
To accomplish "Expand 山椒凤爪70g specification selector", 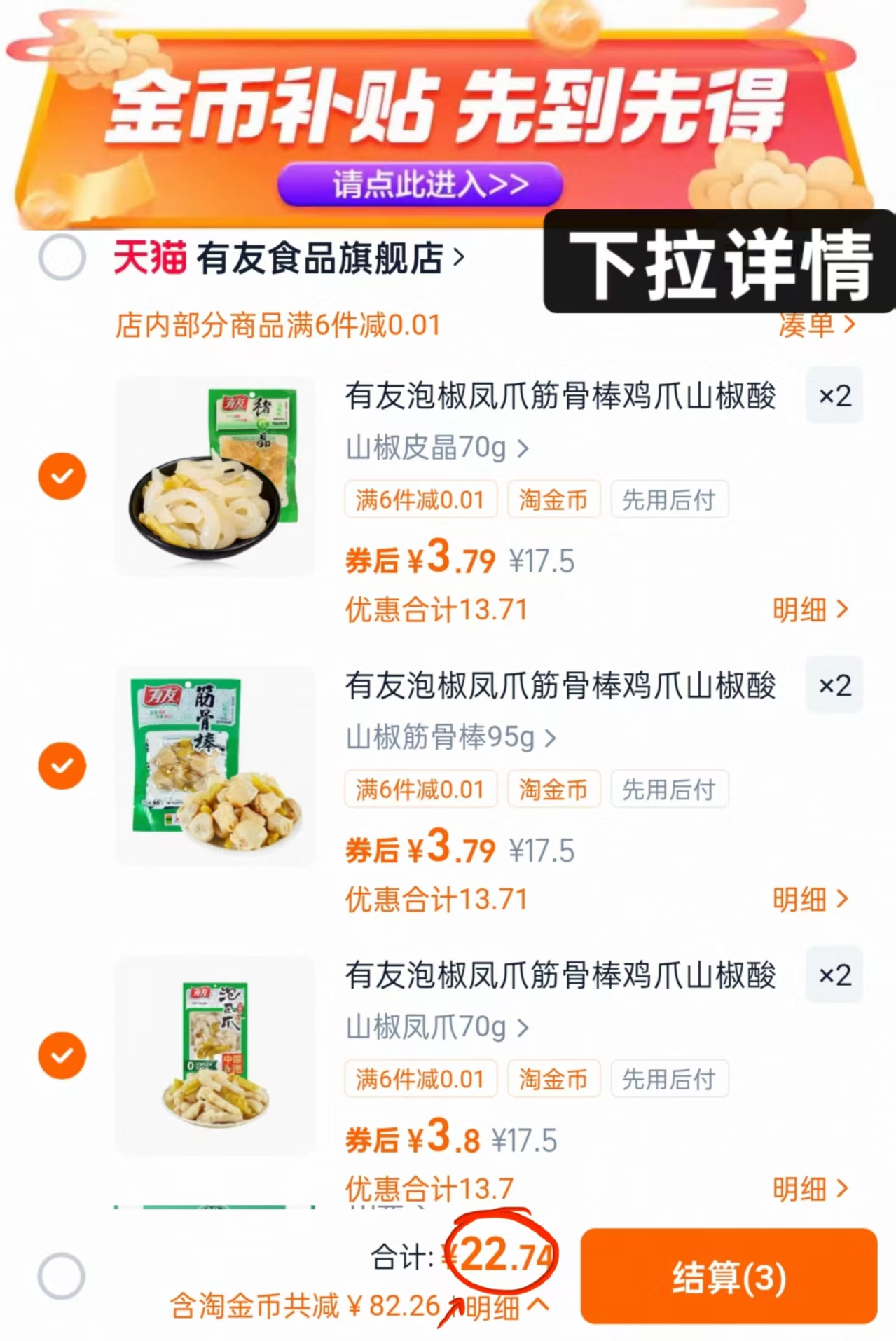I will click(434, 1028).
